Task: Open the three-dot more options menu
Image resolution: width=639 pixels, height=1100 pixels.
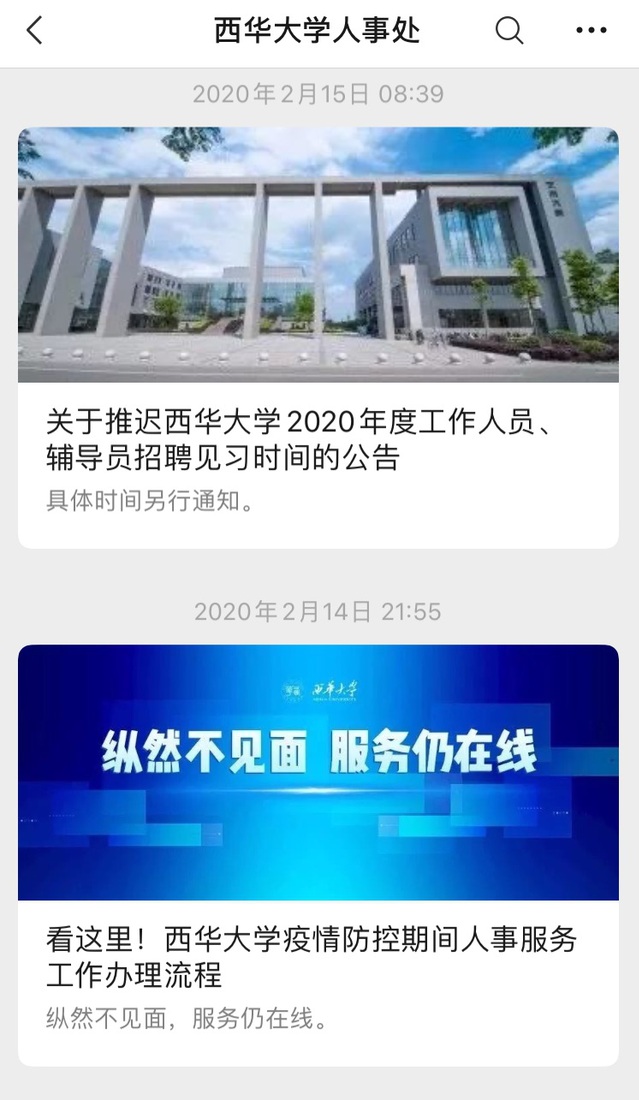Action: 591,32
